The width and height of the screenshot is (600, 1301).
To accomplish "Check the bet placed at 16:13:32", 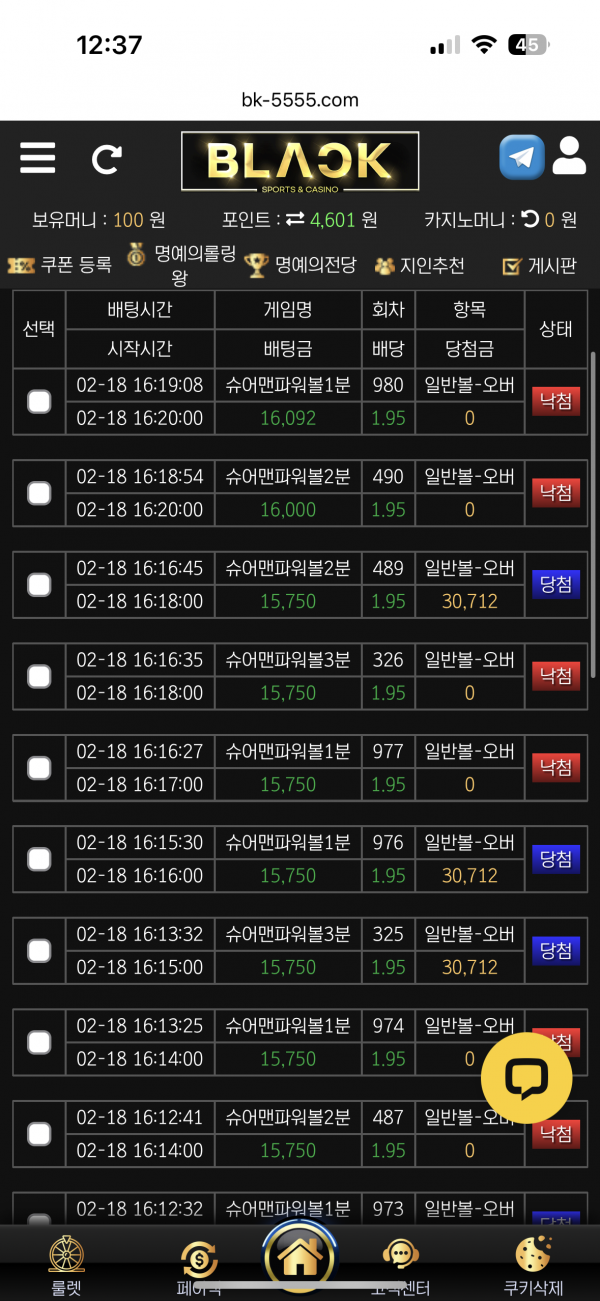I will pyautogui.click(x=39, y=951).
